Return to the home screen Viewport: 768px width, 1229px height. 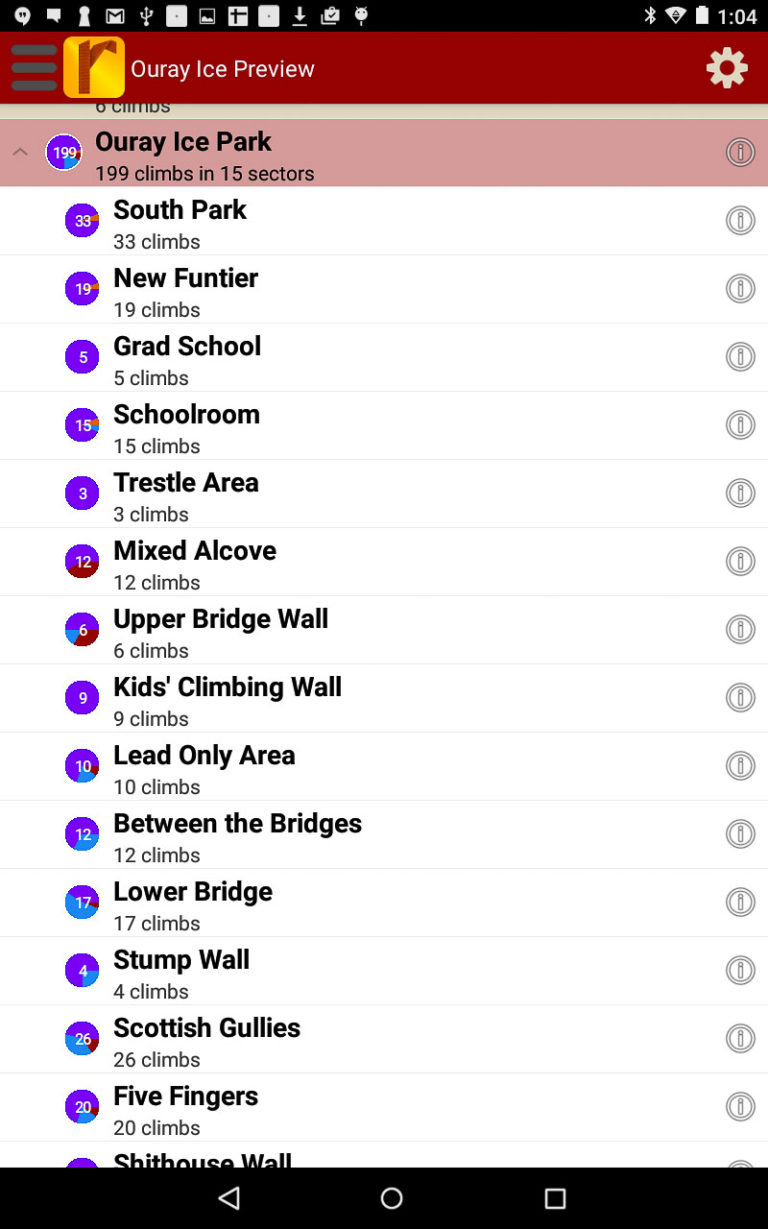click(x=392, y=1198)
